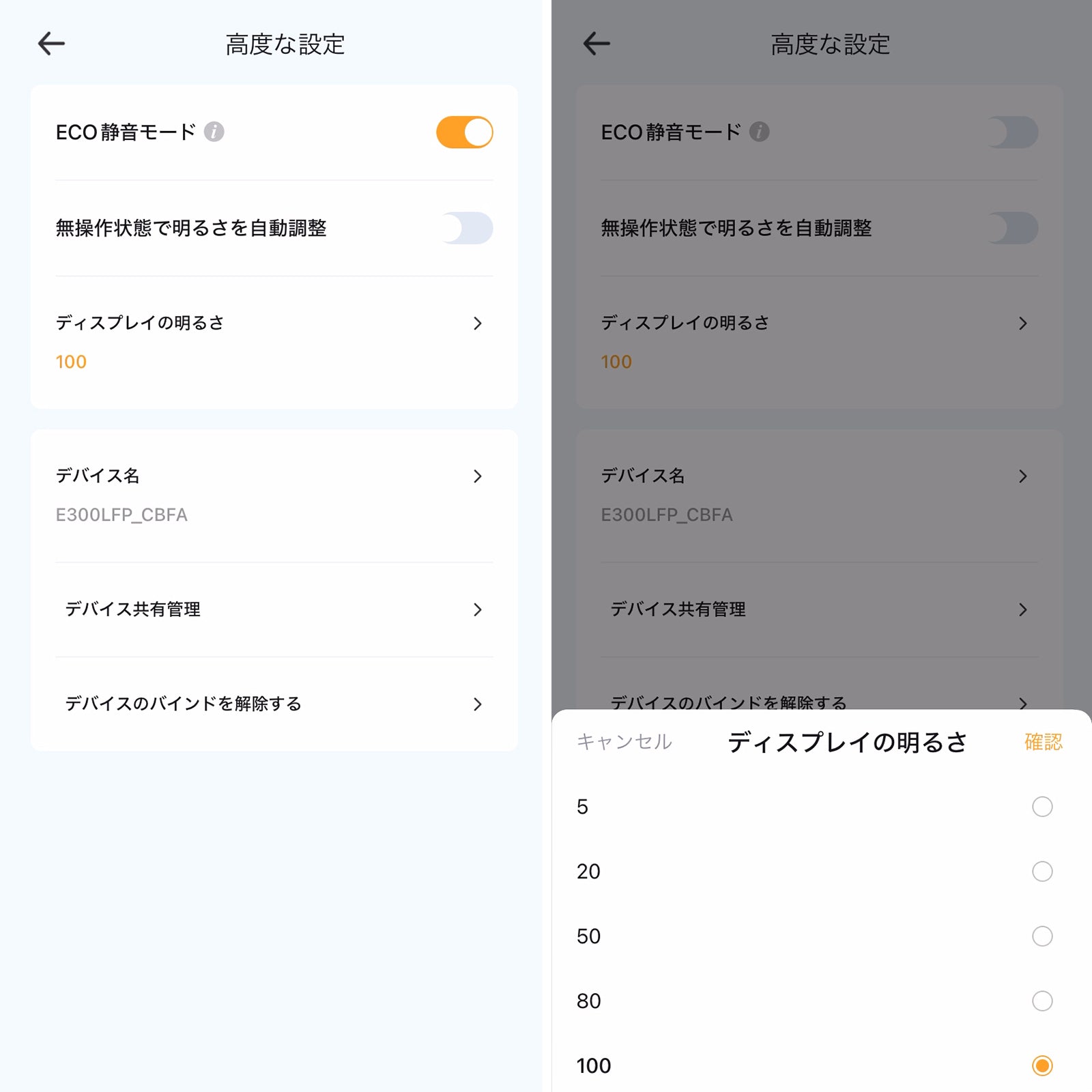Go back from the undimmed 高度な設定 screen
Image resolution: width=1092 pixels, height=1092 pixels.
(x=51, y=44)
